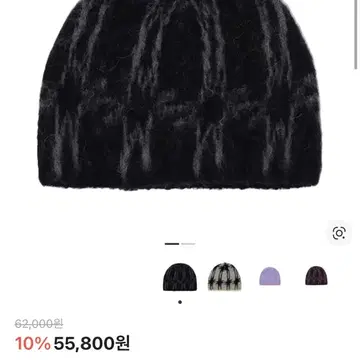The image size is (360, 360).
Task: Choose the purple beanie thumbnail
Action: pyautogui.click(x=270, y=276)
